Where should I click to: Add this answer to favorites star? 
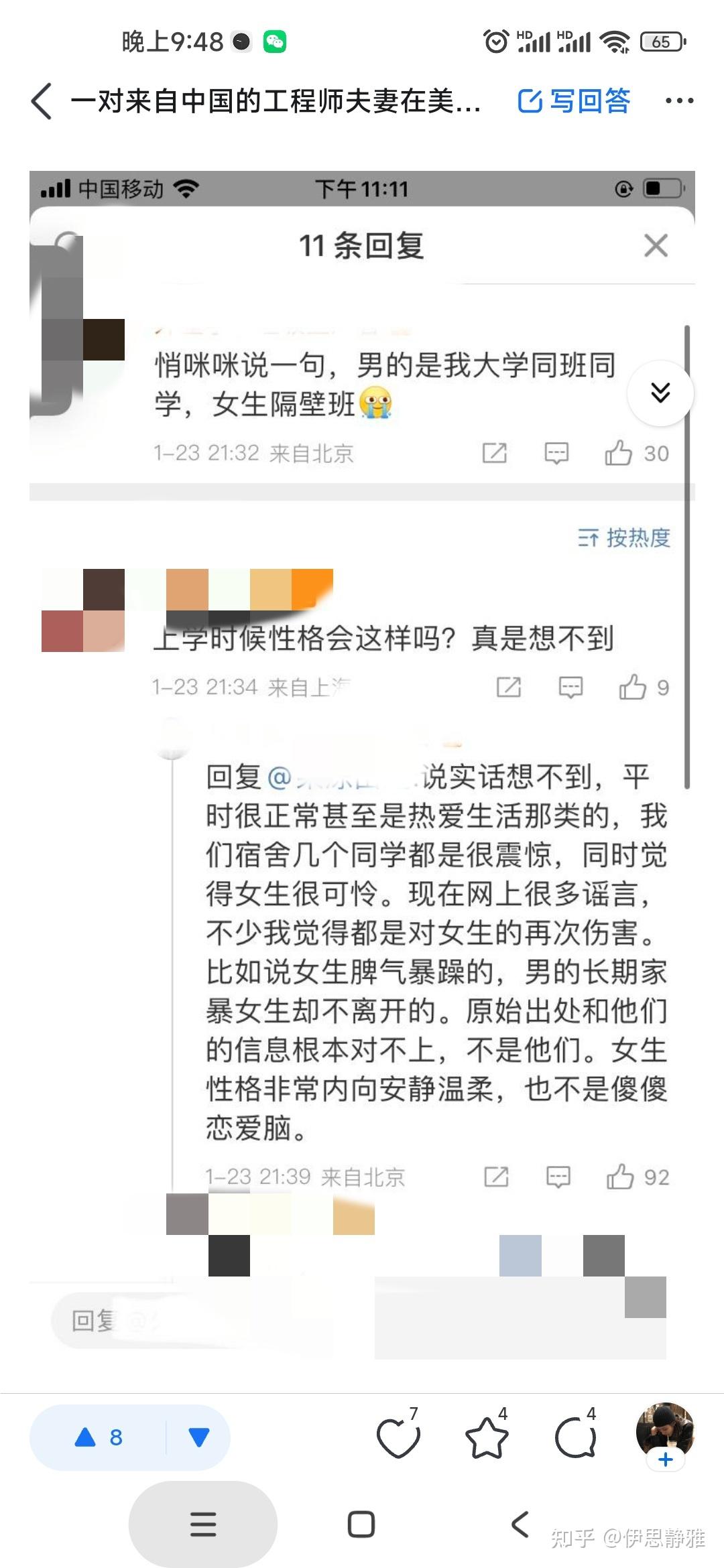pyautogui.click(x=487, y=1438)
